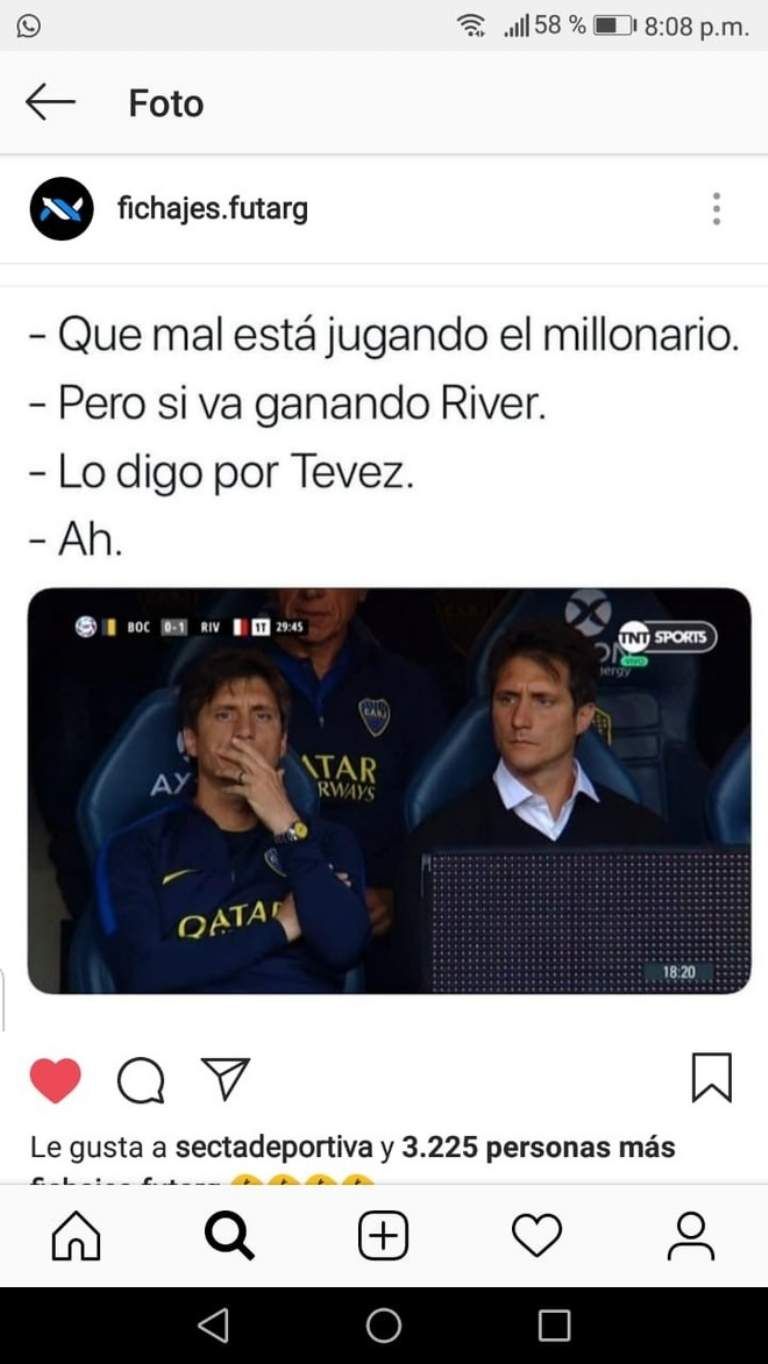Create a new post with the plus tab
Screen dimensions: 768x1364
click(384, 1237)
